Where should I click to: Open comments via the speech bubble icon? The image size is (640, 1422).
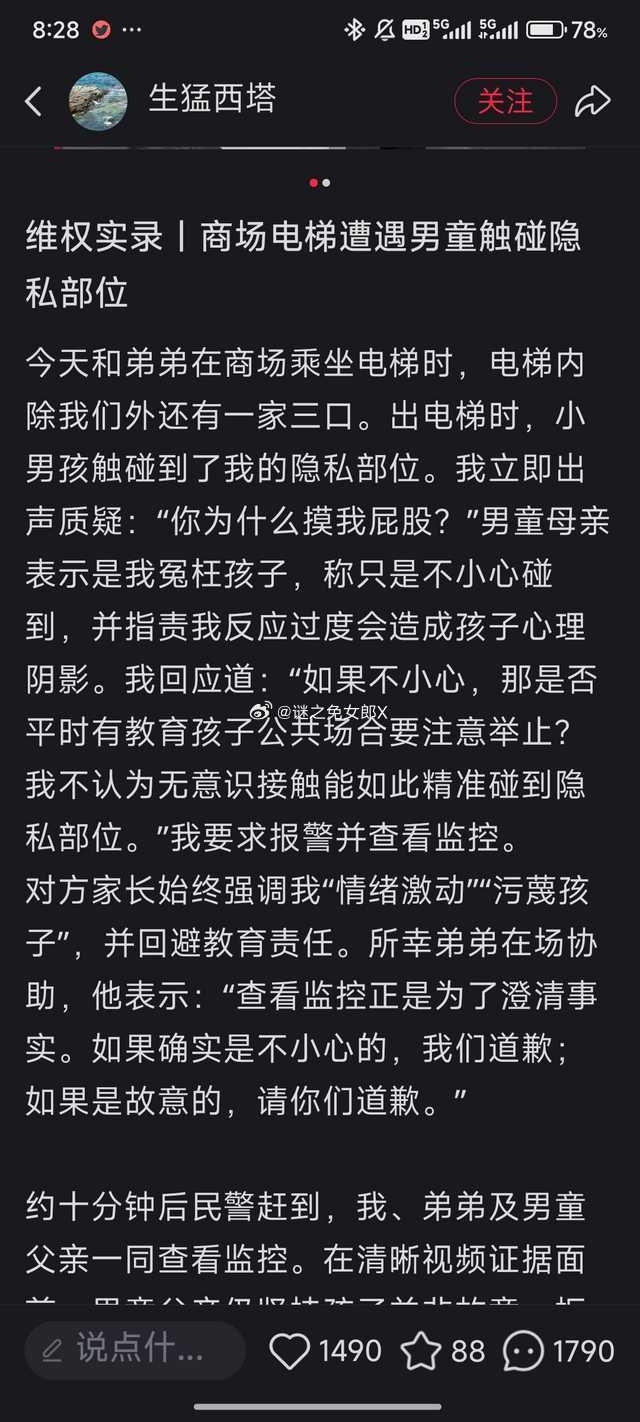[x=523, y=1352]
